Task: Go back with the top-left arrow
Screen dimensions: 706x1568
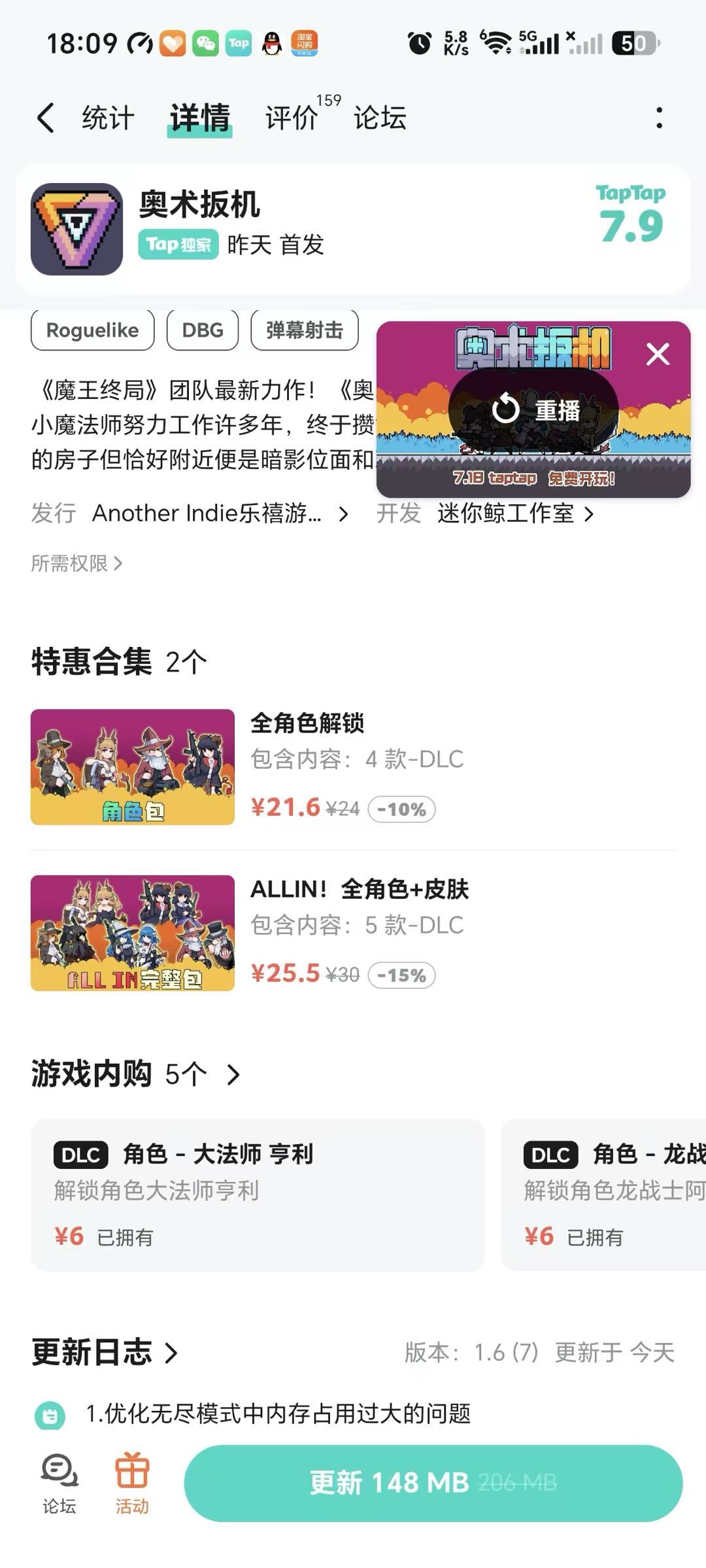Action: click(46, 118)
